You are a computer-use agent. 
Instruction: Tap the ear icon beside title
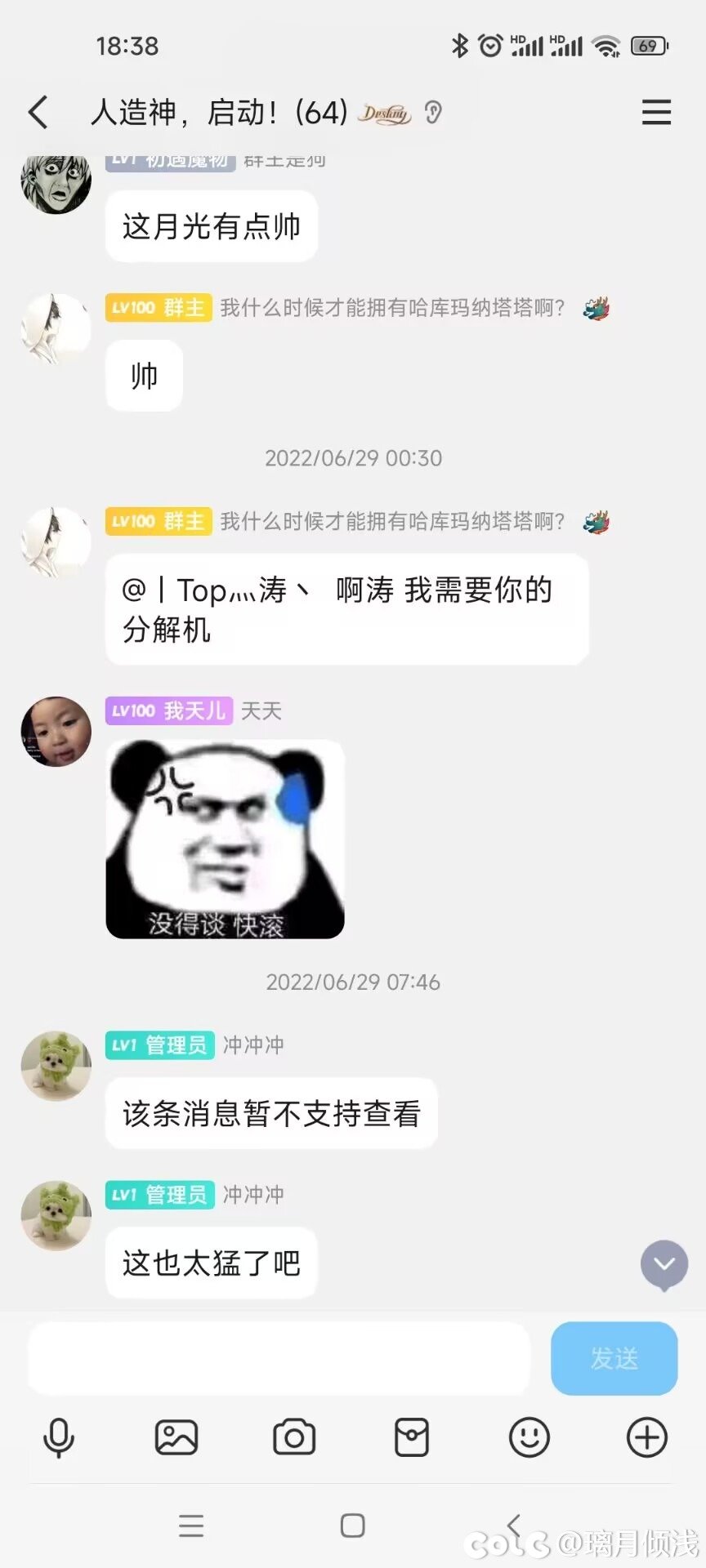pos(433,112)
